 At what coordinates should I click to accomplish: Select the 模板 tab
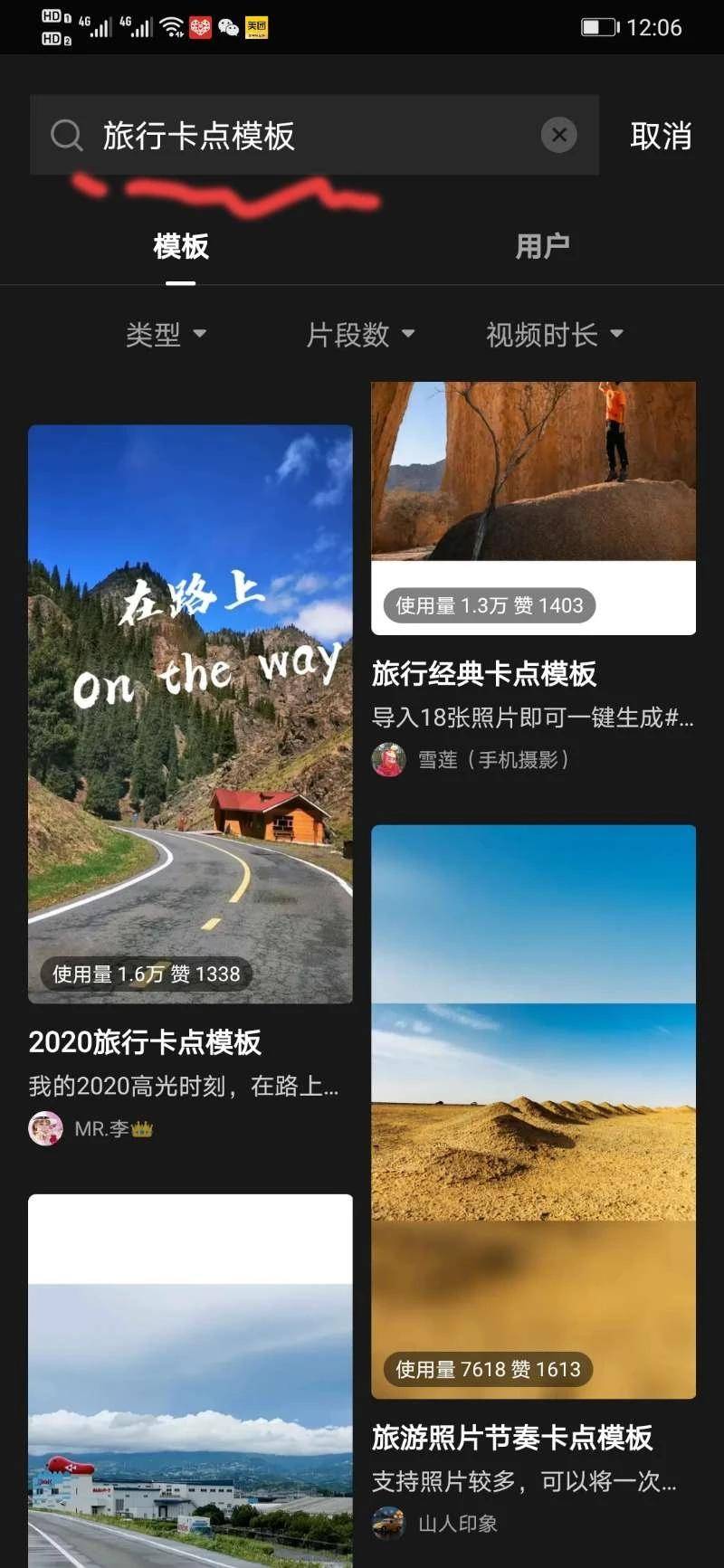pos(182,244)
